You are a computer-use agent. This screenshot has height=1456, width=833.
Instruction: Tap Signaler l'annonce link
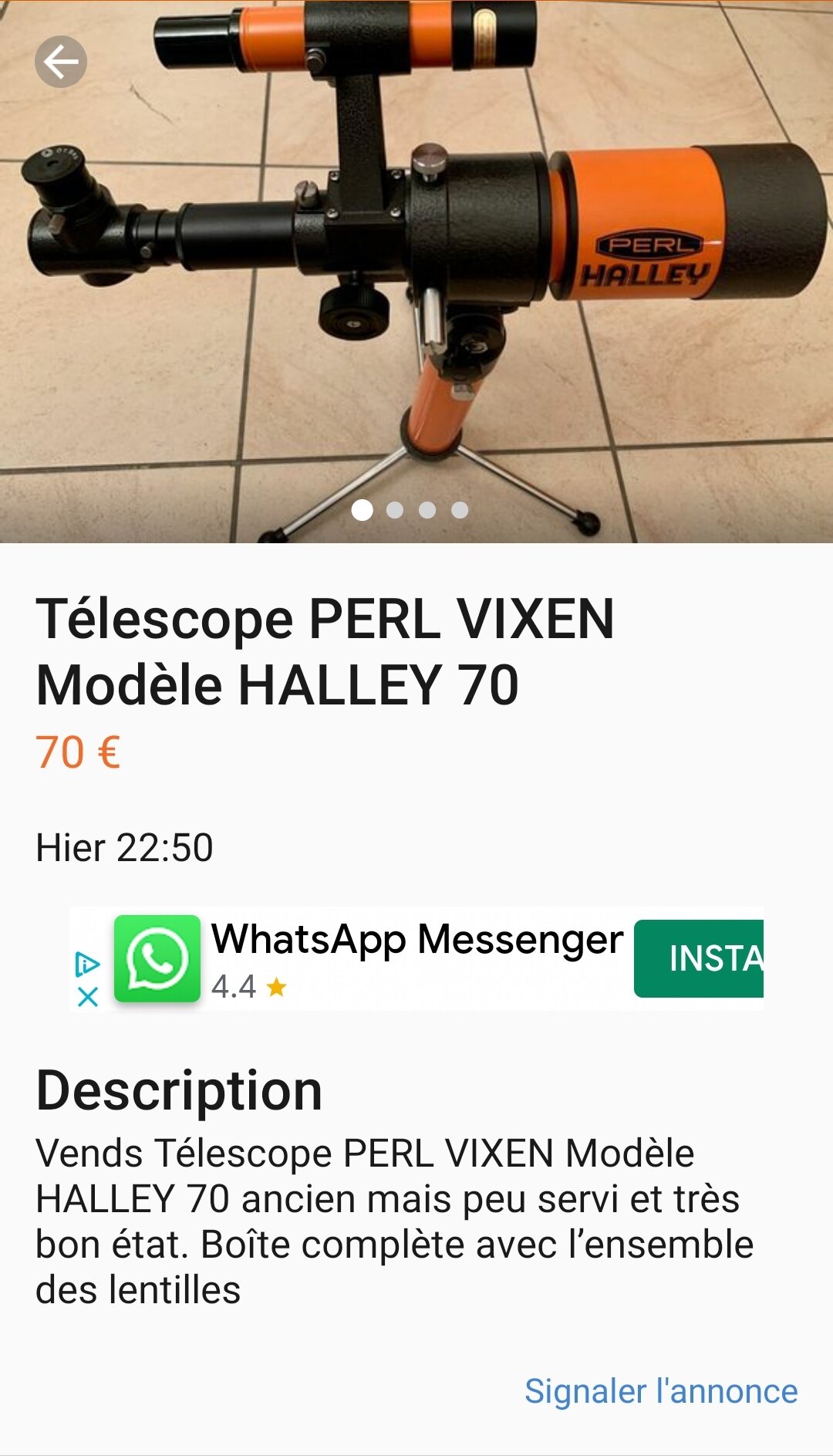(661, 1391)
